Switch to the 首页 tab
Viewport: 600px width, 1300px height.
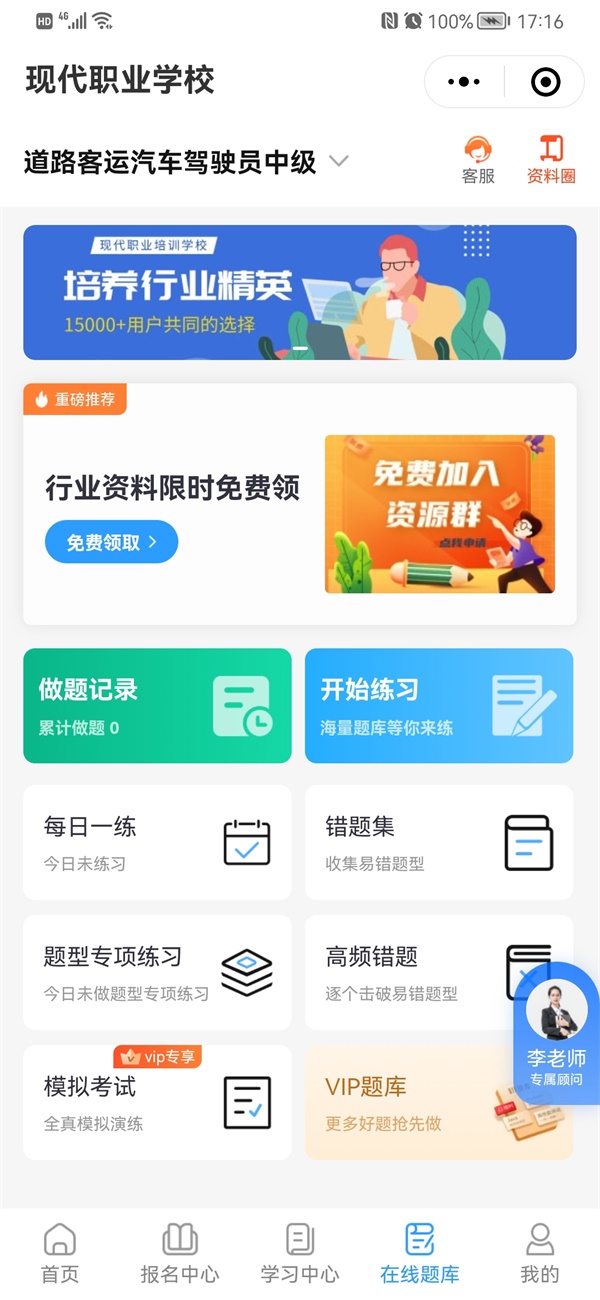[60, 1253]
